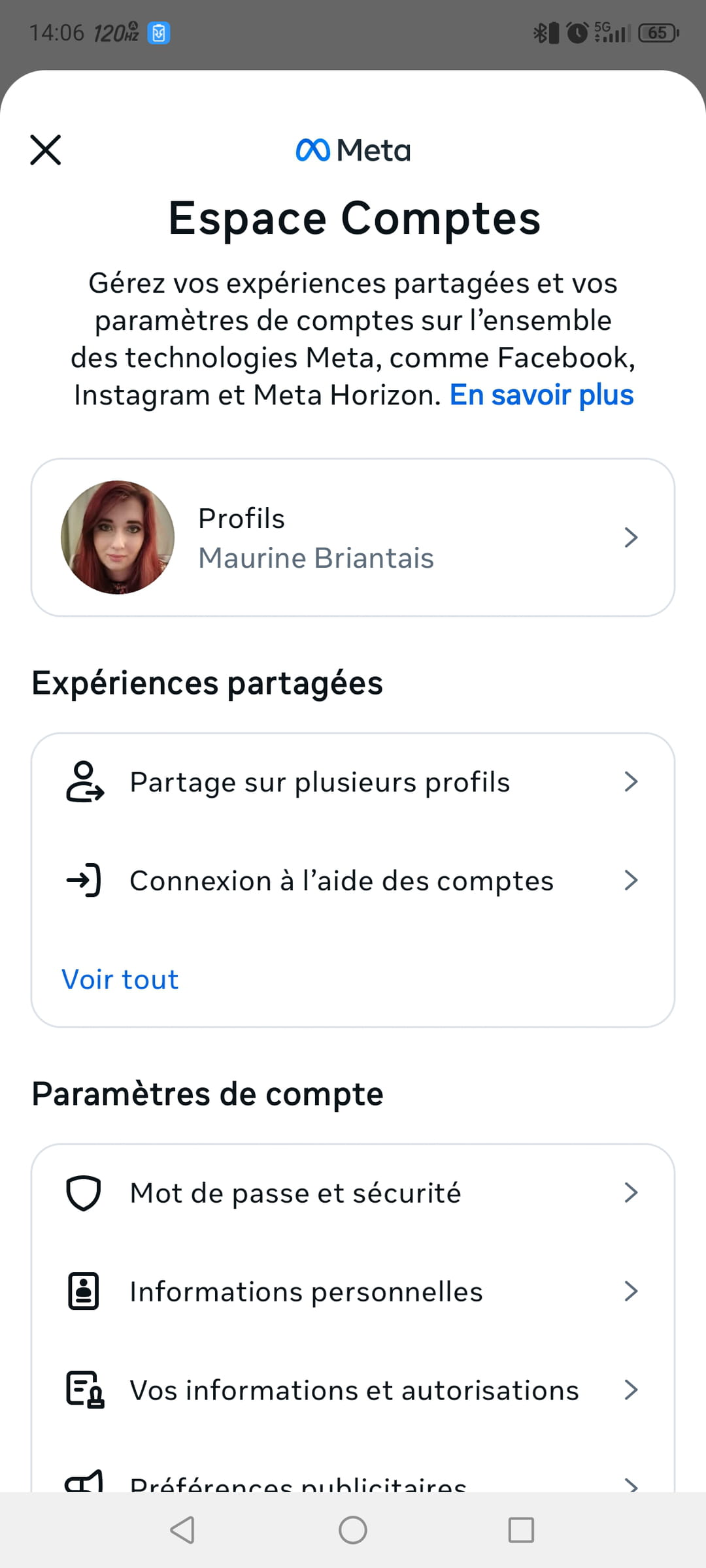Go to the home screen
This screenshot has height=1568, width=706.
(x=353, y=1530)
